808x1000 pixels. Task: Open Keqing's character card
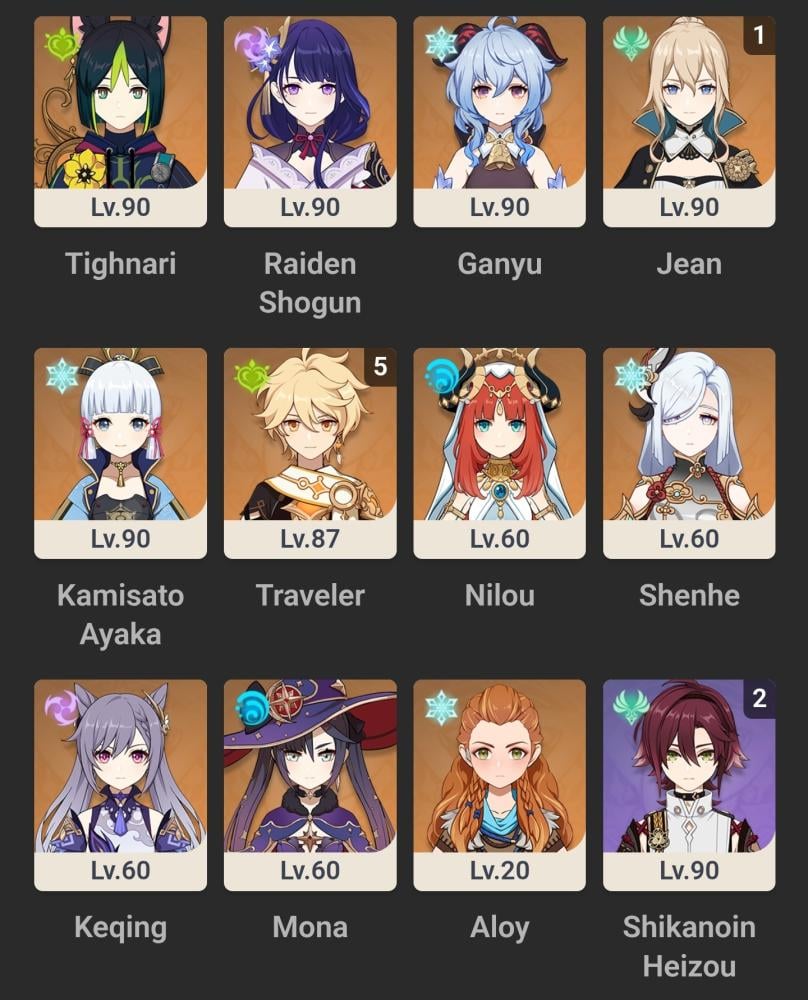120,784
